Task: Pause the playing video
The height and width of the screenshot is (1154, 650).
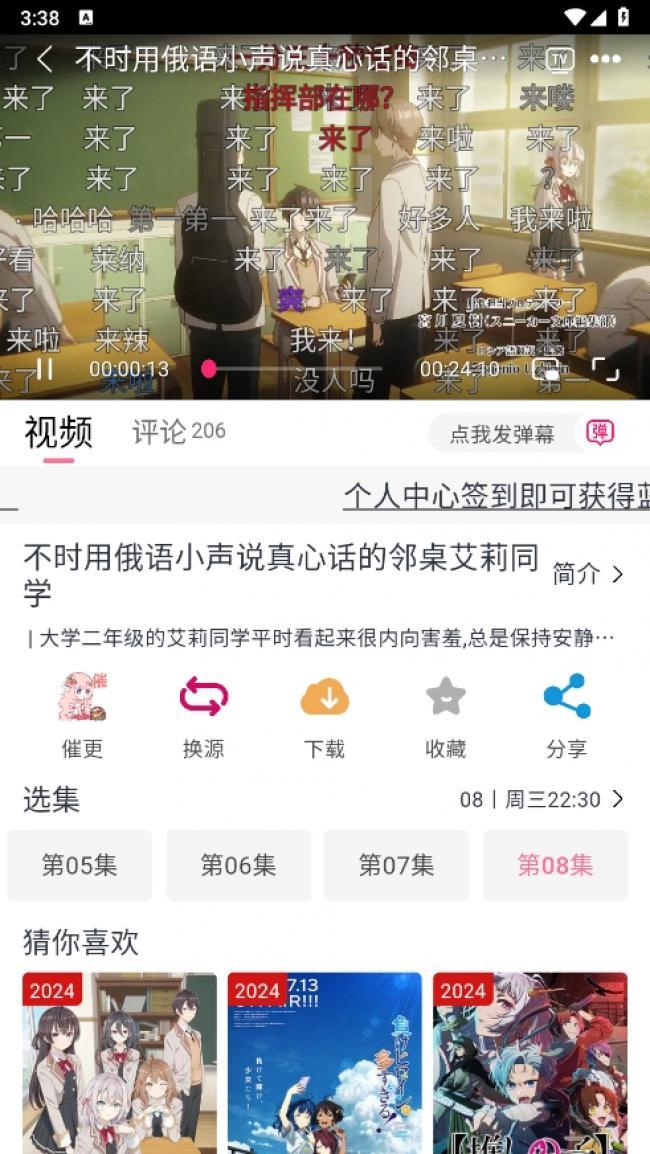Action: tap(45, 369)
